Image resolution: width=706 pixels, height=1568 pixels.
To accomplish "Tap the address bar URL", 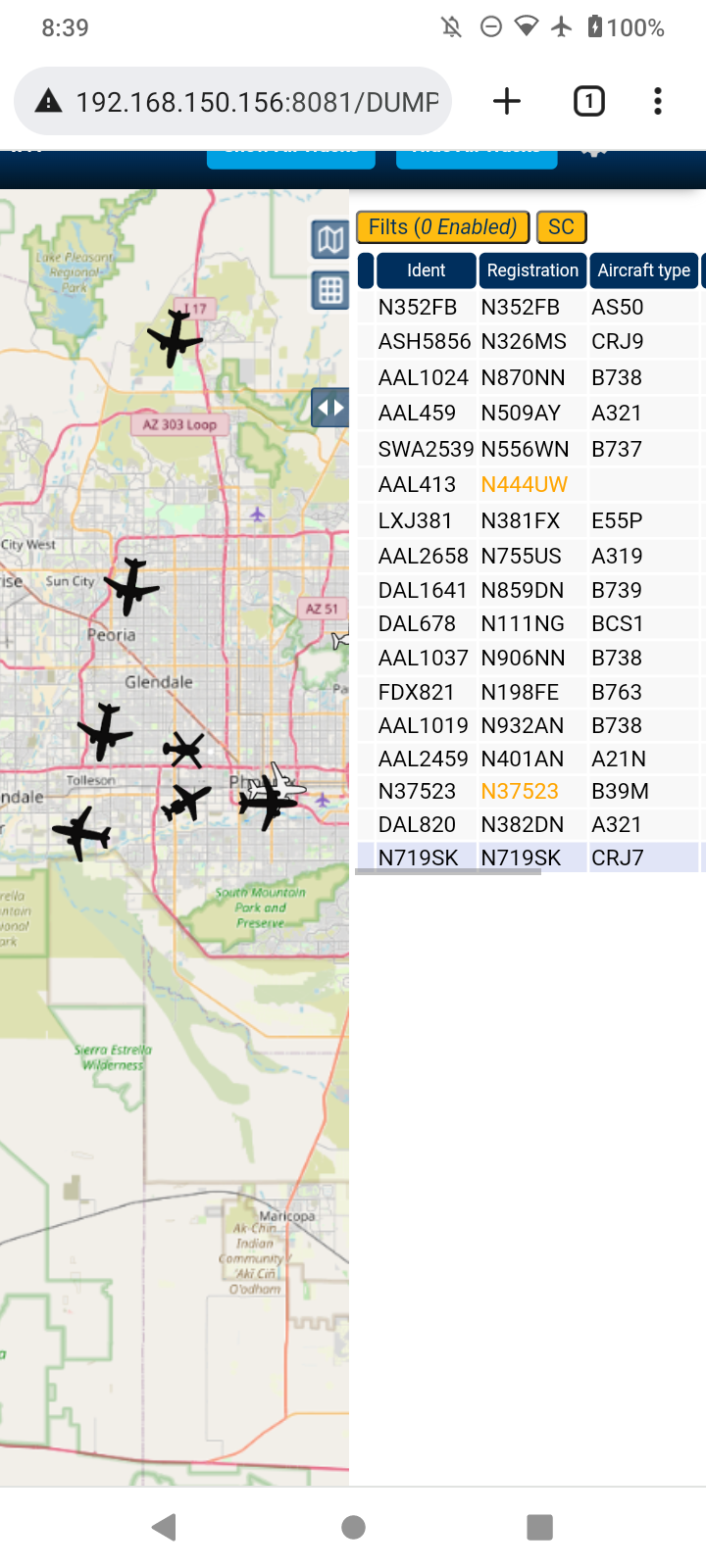I will click(257, 101).
